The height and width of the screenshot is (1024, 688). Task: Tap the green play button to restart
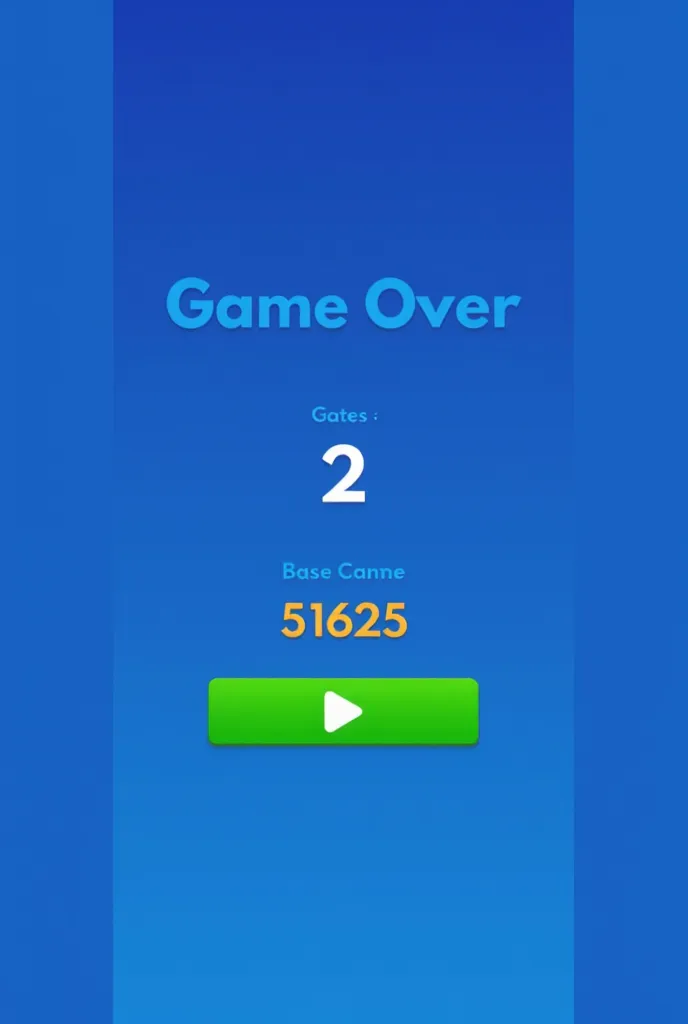tap(343, 712)
